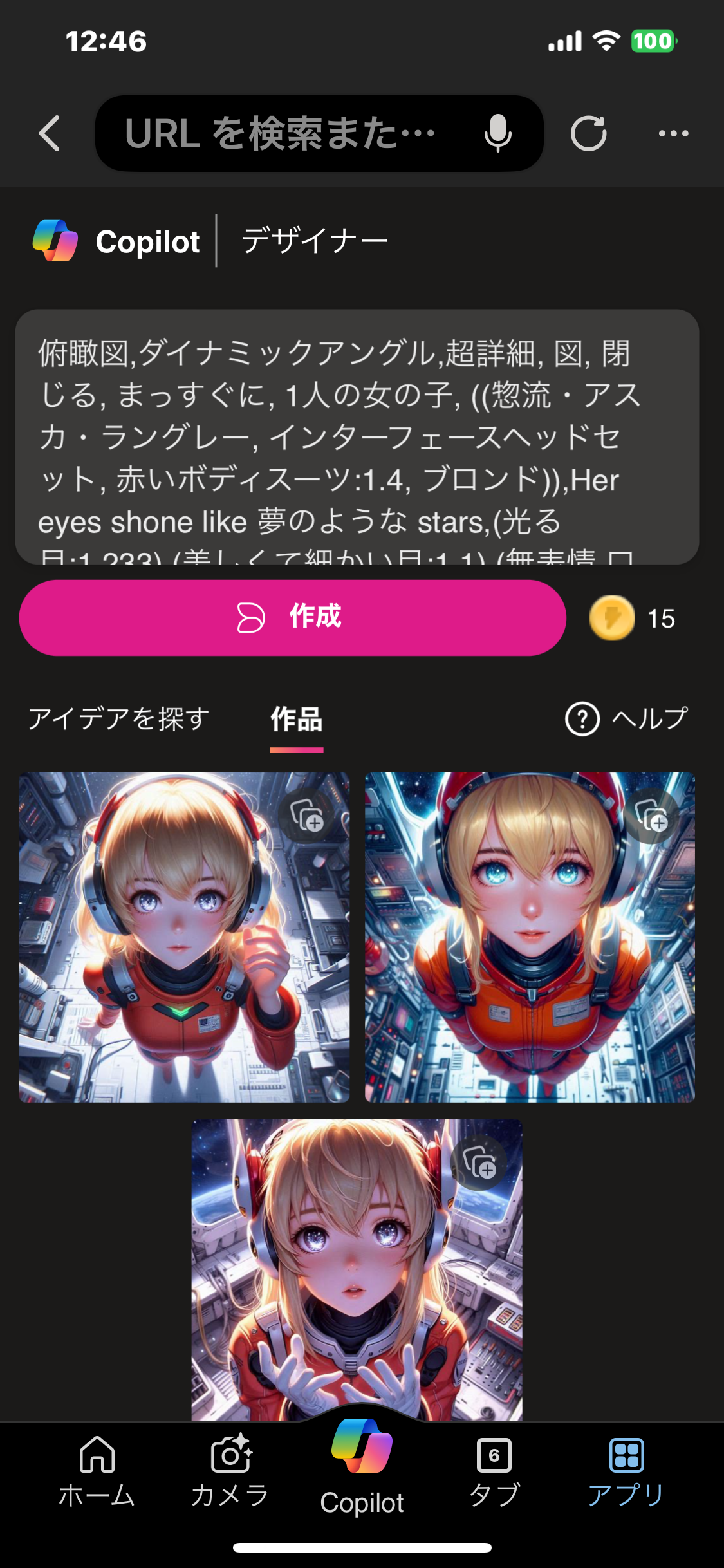
Task: Start voice search with the microphone
Action: 497,134
